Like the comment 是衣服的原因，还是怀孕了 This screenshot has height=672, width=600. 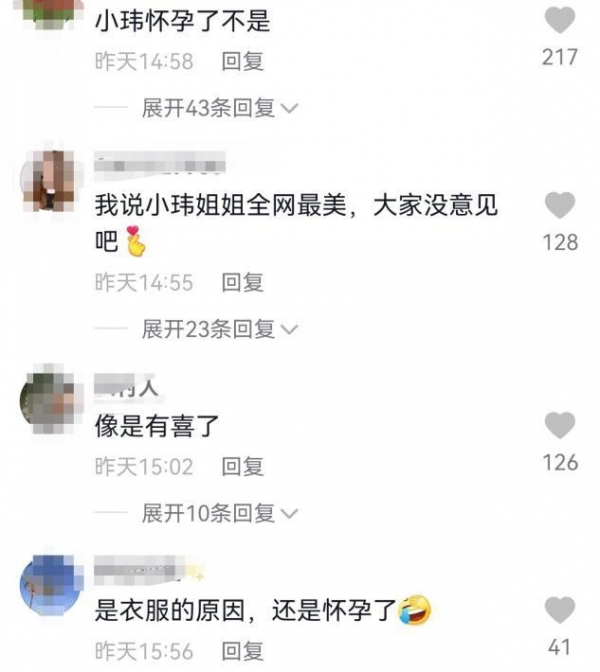[560, 609]
